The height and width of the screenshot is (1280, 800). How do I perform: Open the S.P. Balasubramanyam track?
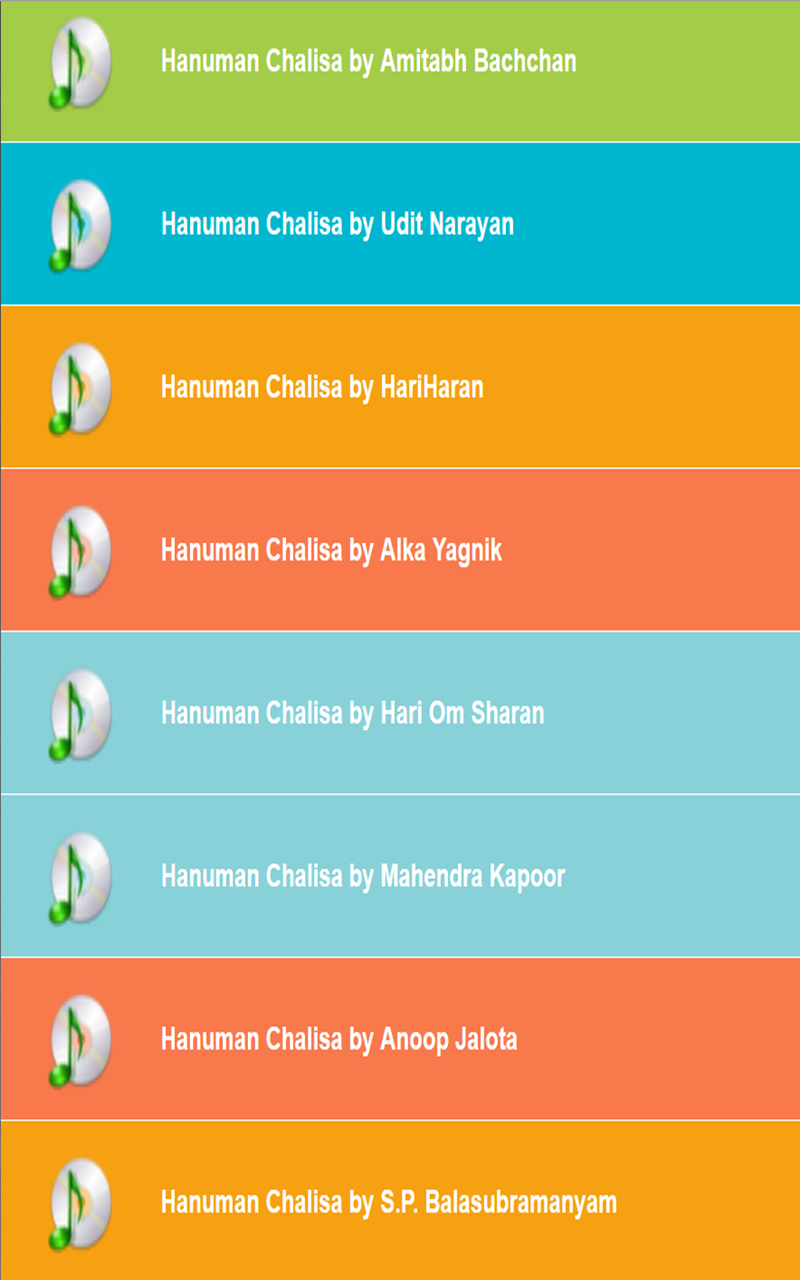tap(388, 1202)
